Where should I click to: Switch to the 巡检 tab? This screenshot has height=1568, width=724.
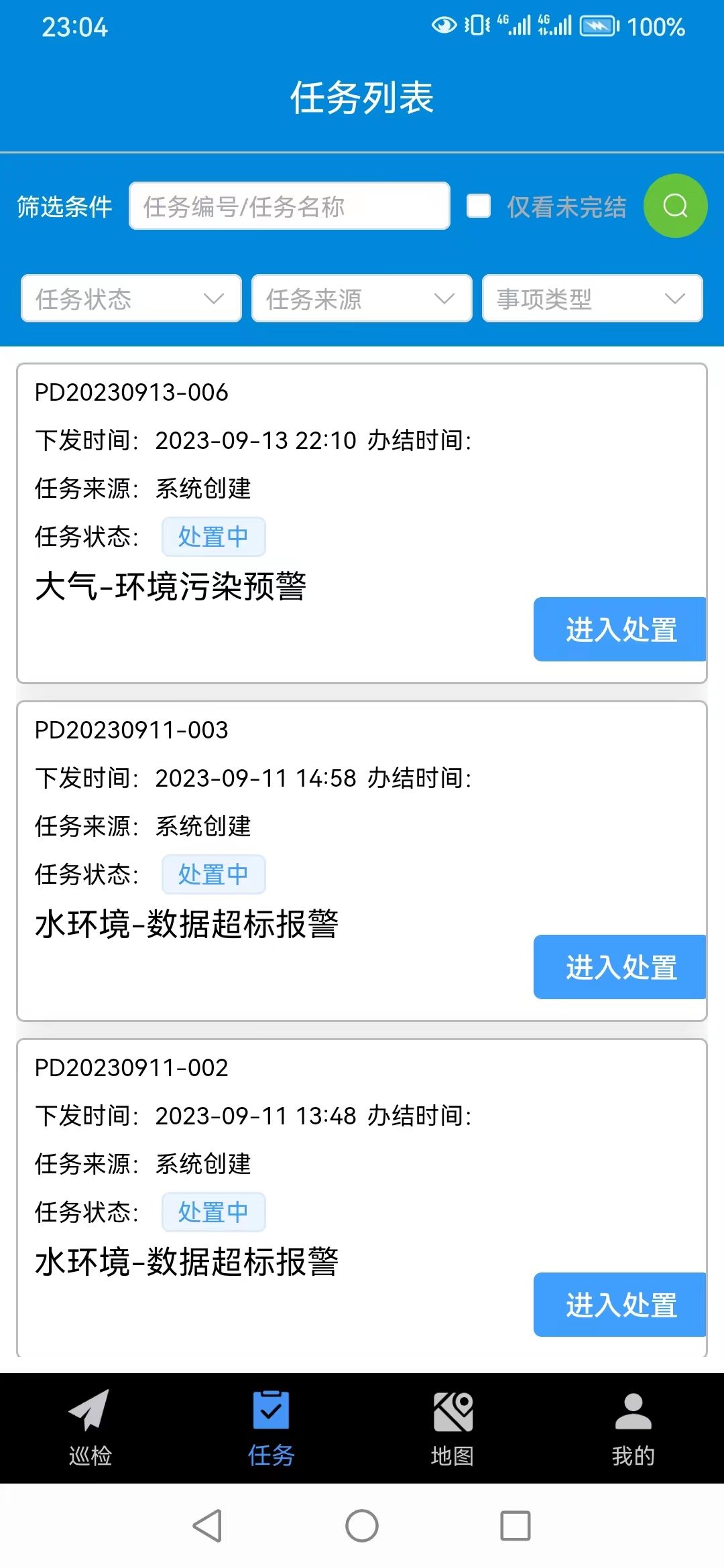[90, 1428]
